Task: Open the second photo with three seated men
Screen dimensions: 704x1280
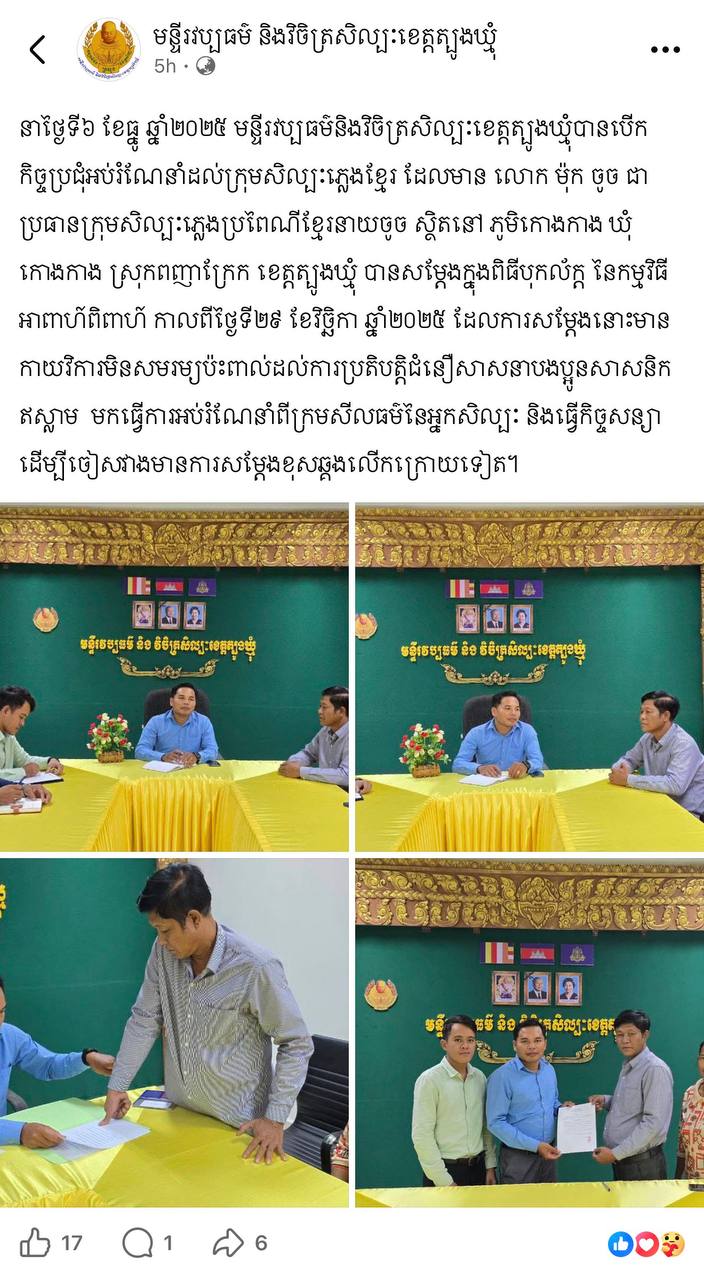Action: pyautogui.click(x=530, y=679)
